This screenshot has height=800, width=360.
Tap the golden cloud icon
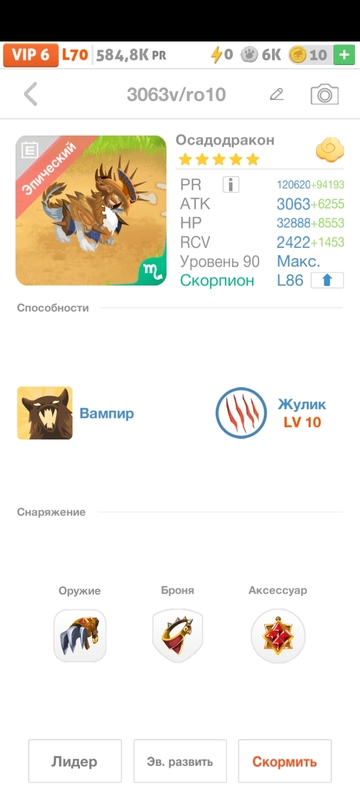click(329, 150)
